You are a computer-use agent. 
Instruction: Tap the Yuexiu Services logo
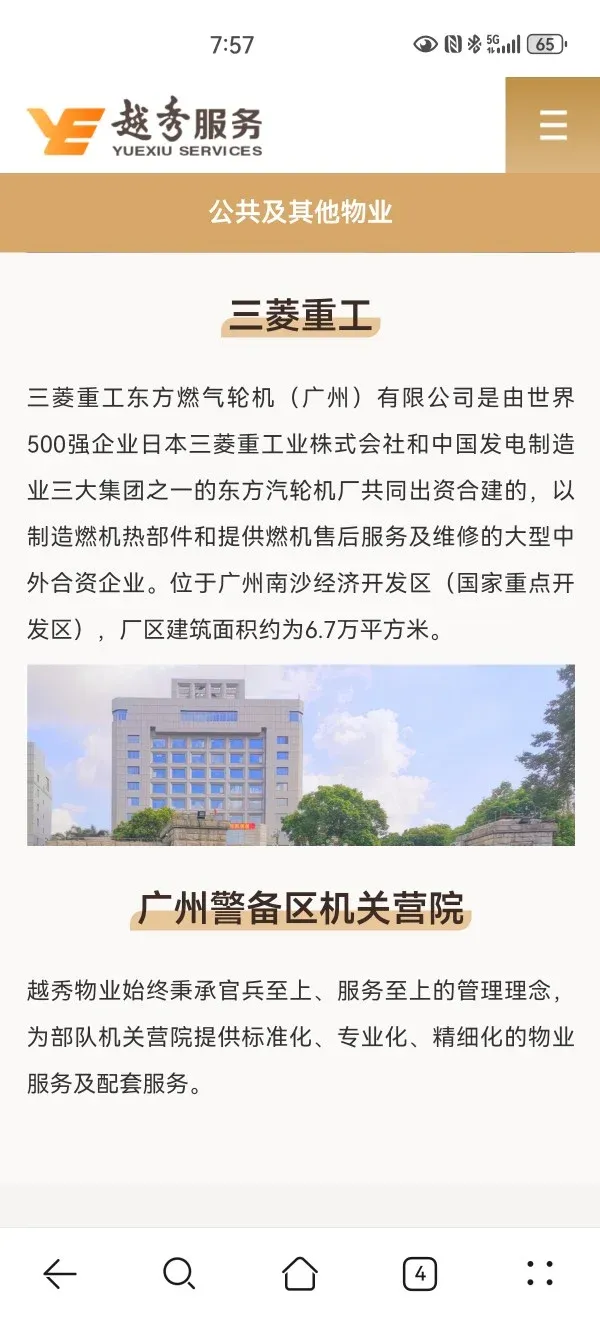coord(144,129)
